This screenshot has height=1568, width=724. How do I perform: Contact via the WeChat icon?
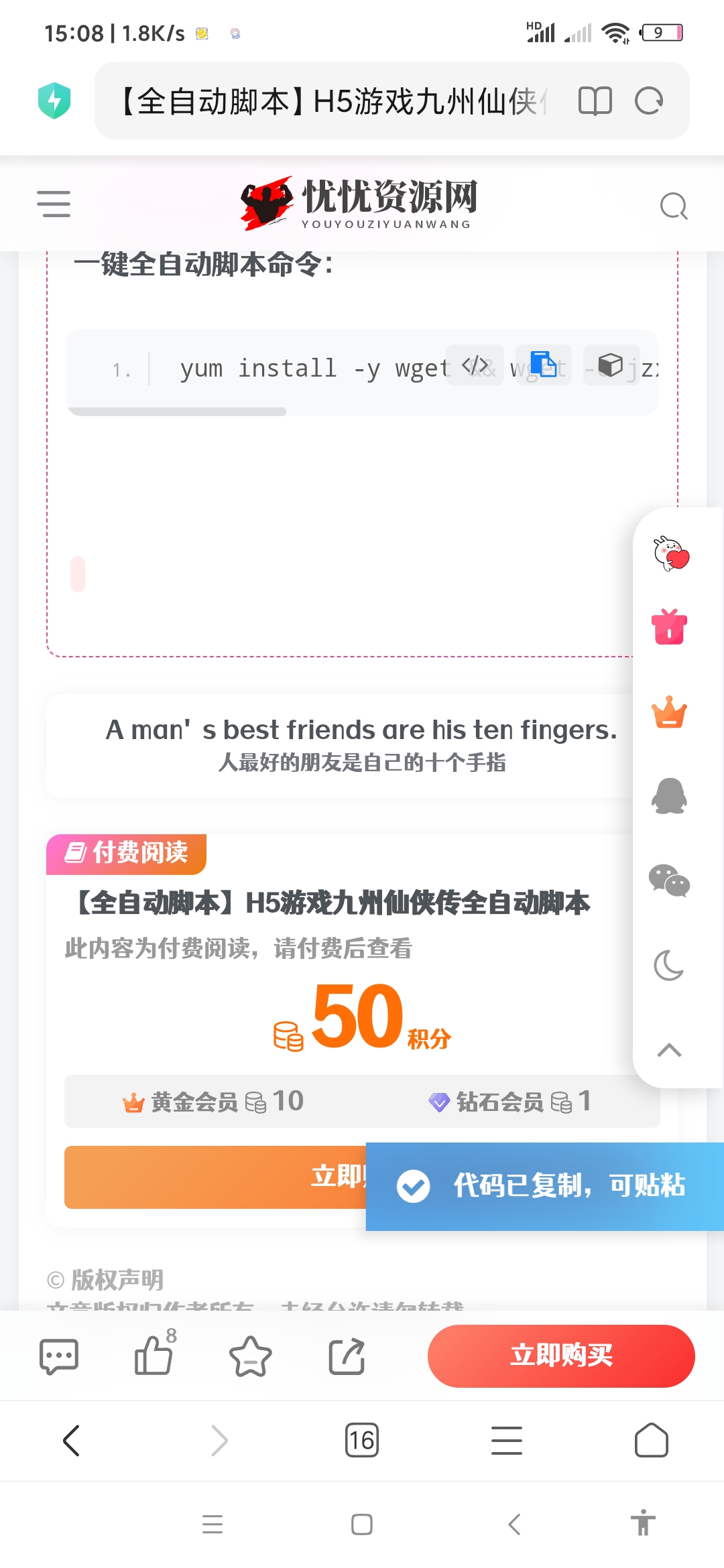coord(669,880)
